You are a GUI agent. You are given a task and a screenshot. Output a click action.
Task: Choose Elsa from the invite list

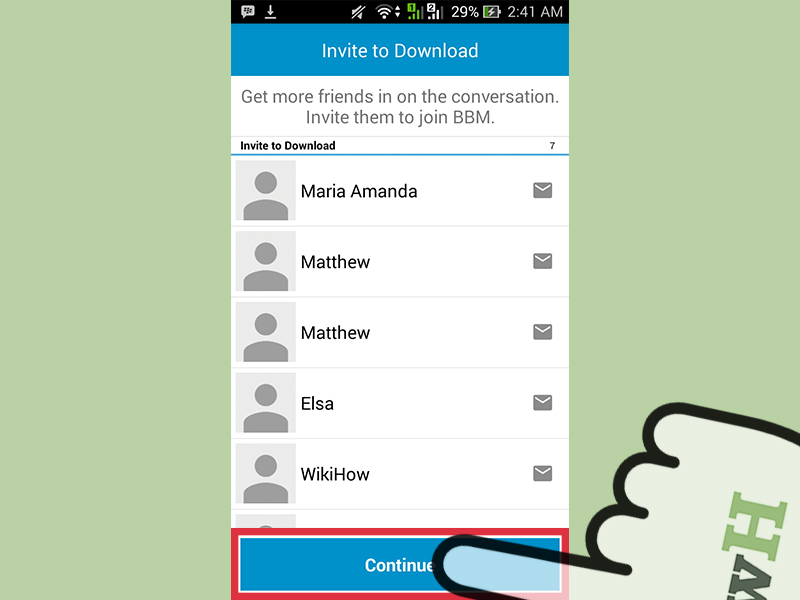pyautogui.click(x=317, y=404)
